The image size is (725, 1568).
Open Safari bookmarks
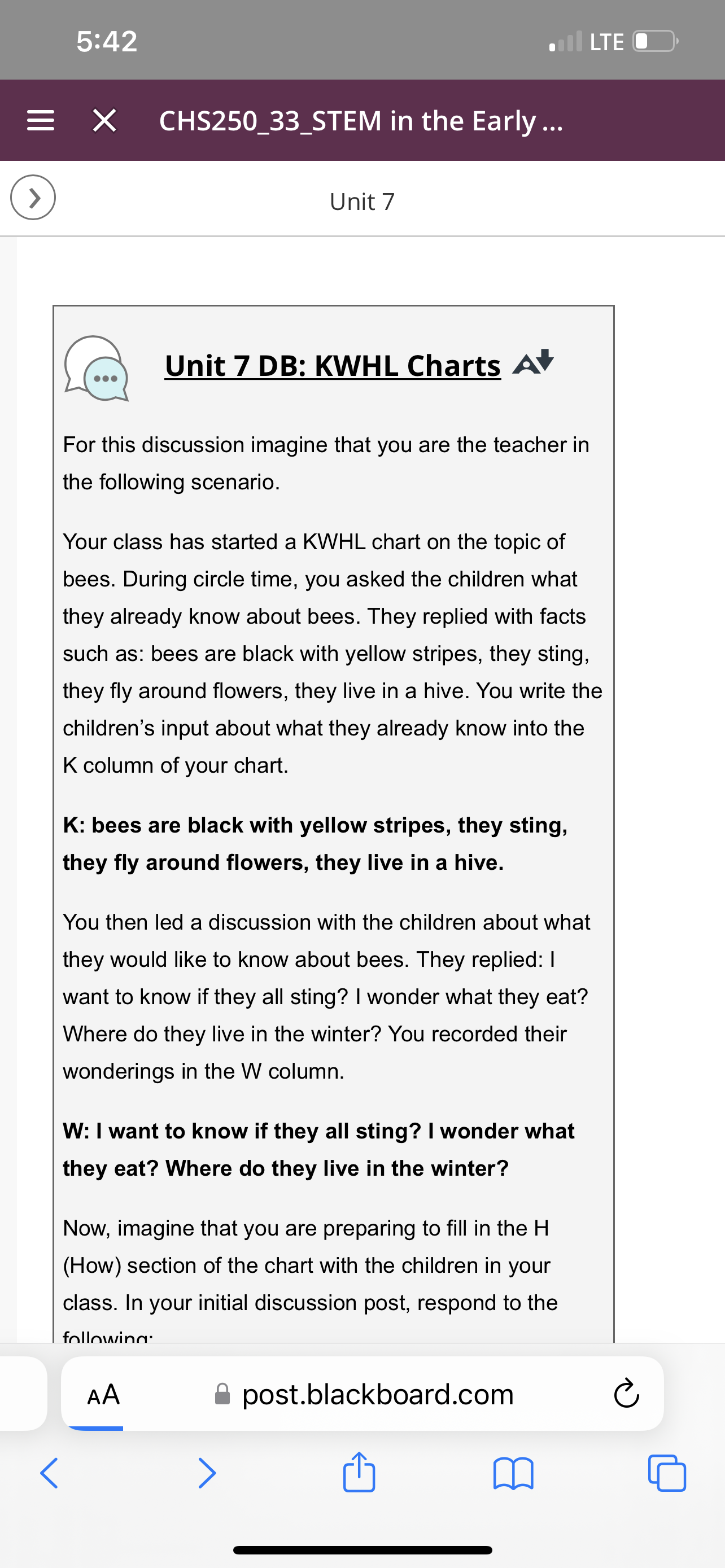point(513,1474)
